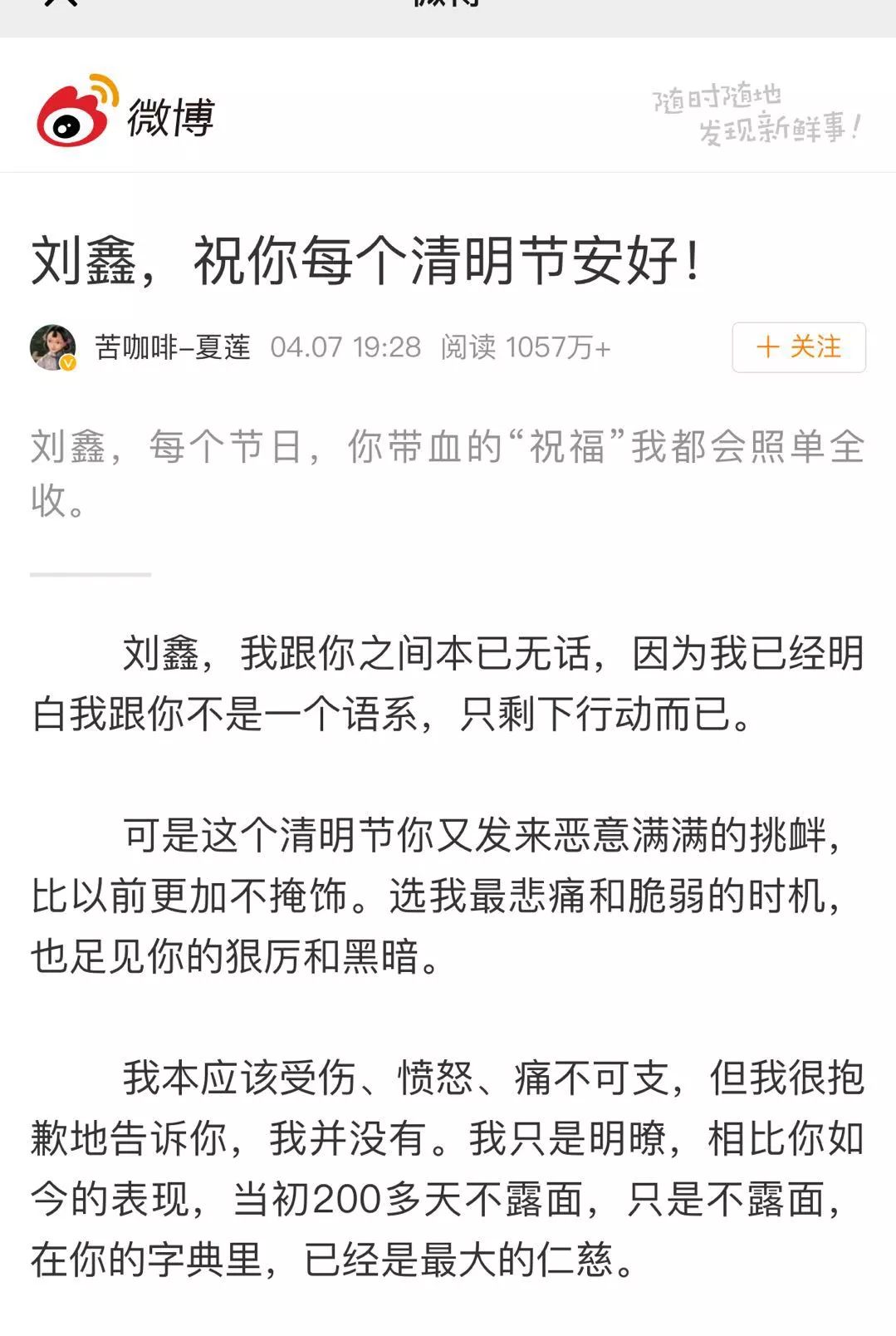Open the author name 苦咖啡-夏莲
Viewport: 896px width, 1336px height.
(x=173, y=347)
